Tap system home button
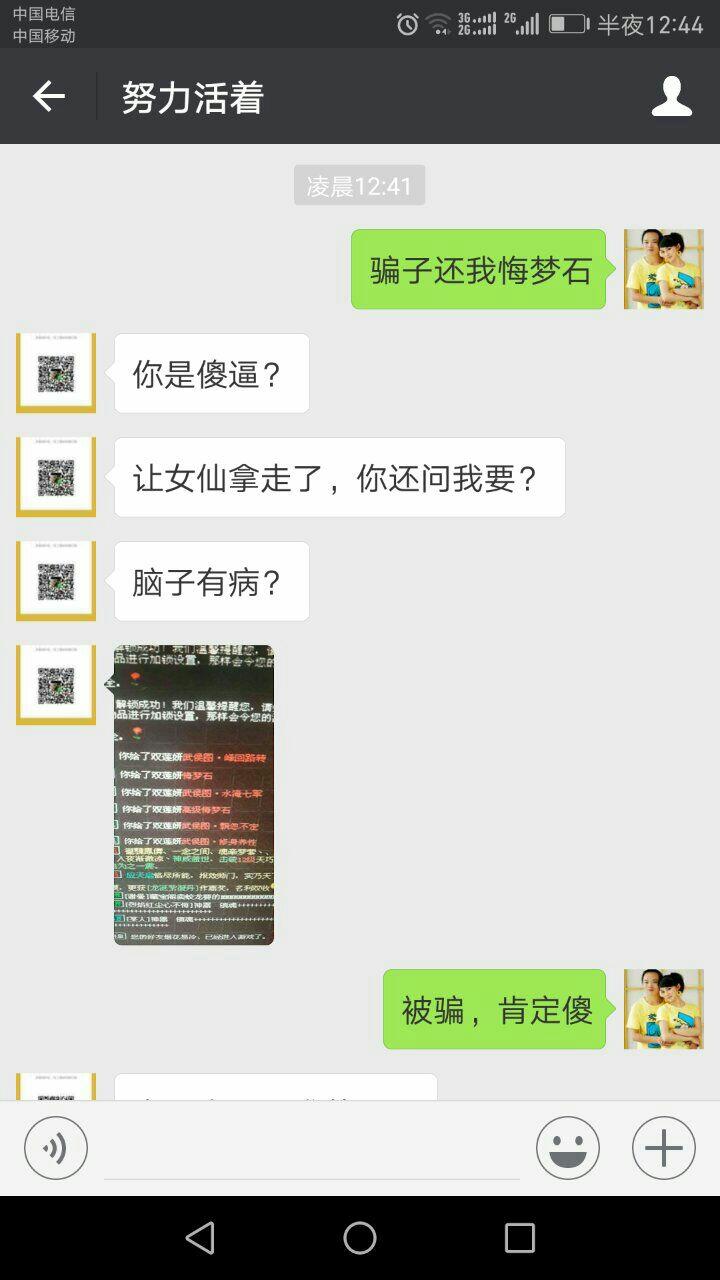720x1280 pixels. tap(360, 1238)
